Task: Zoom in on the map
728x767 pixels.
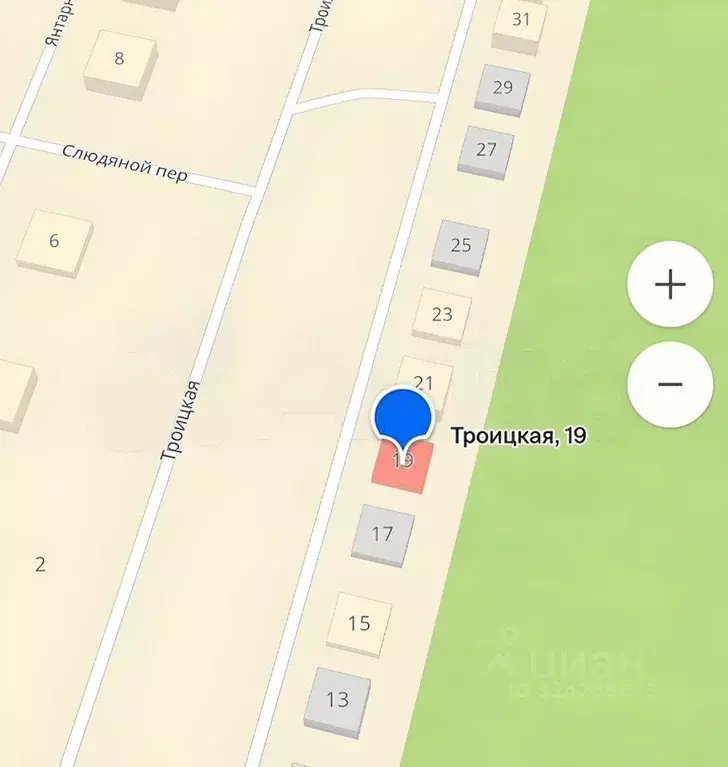Action: click(669, 285)
